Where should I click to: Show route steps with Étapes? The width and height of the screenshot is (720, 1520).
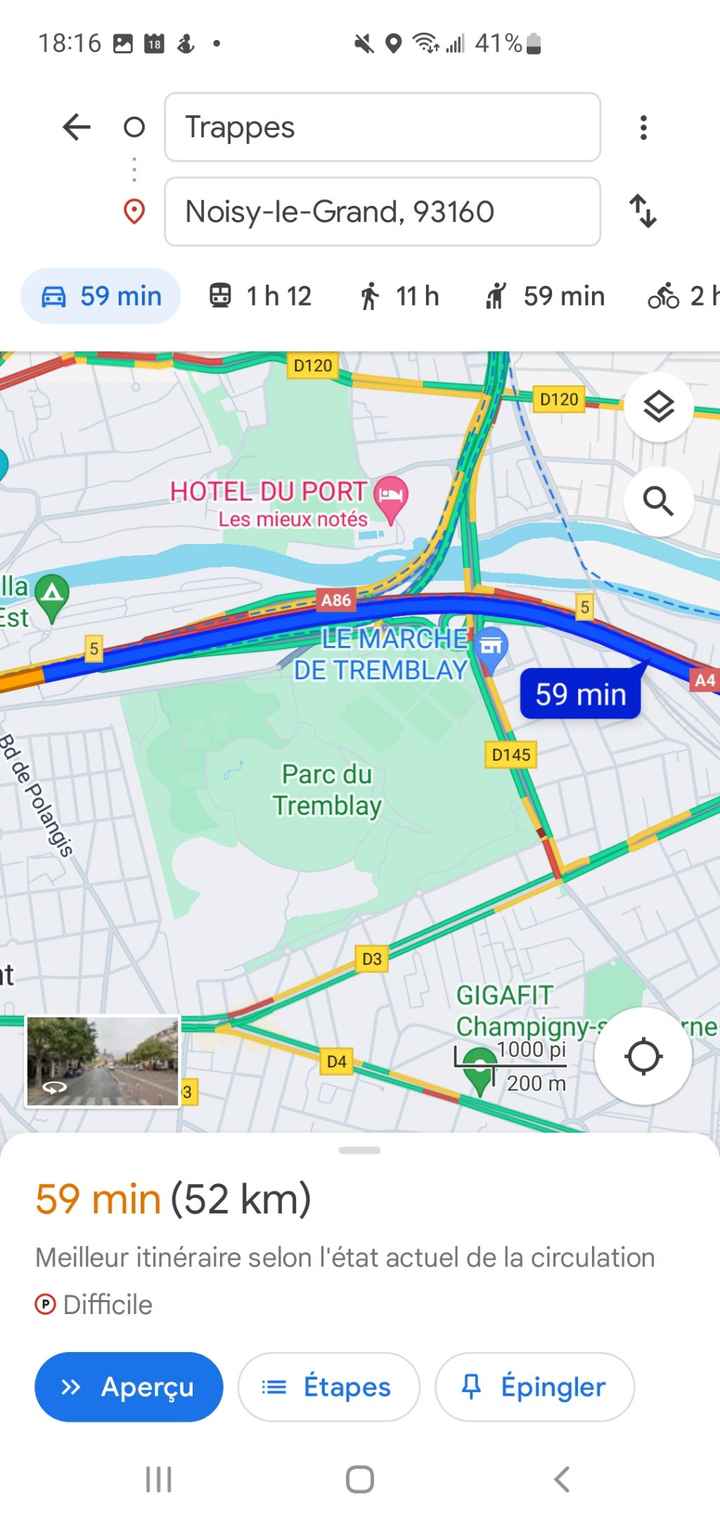pyautogui.click(x=328, y=1387)
